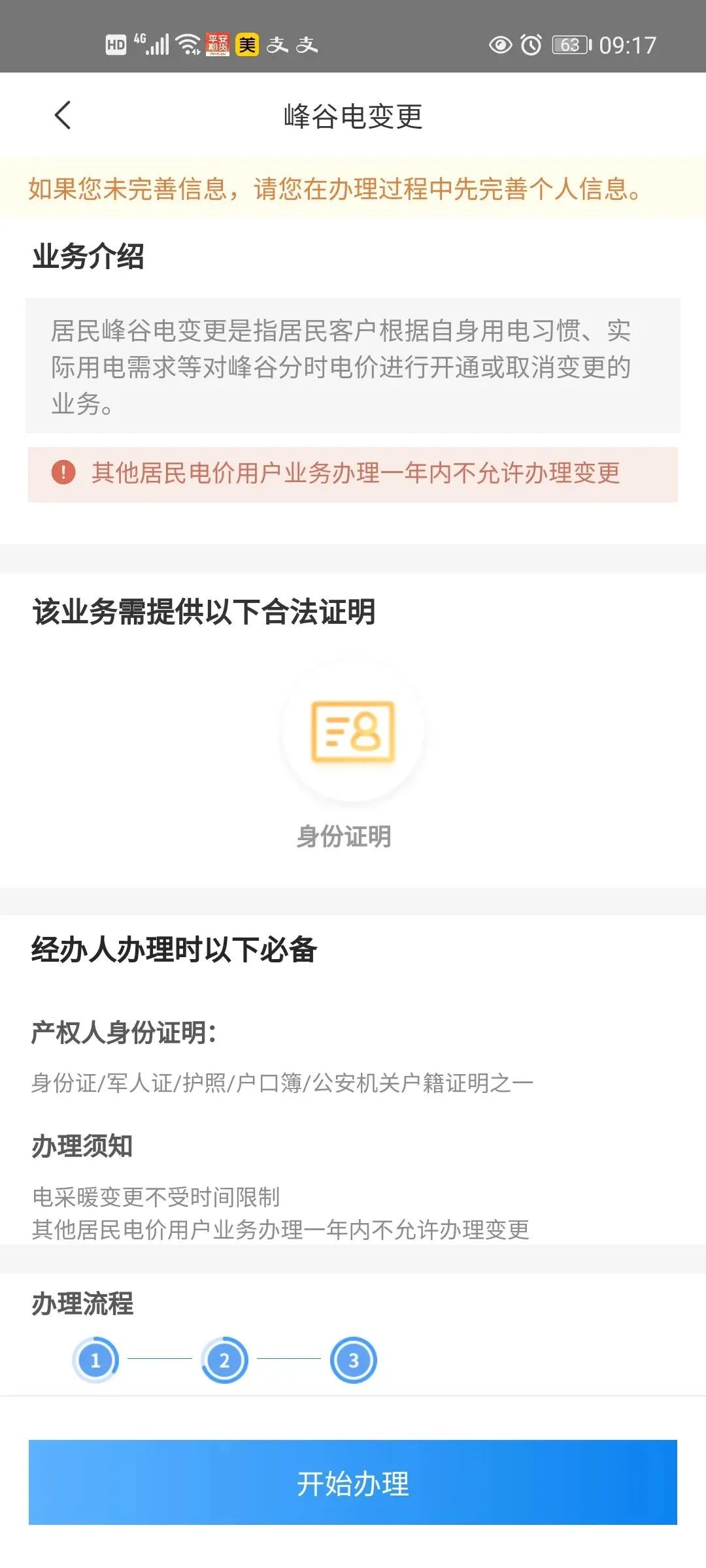Go back from 峰谷电变更 page
The height and width of the screenshot is (1568, 706).
(x=63, y=116)
